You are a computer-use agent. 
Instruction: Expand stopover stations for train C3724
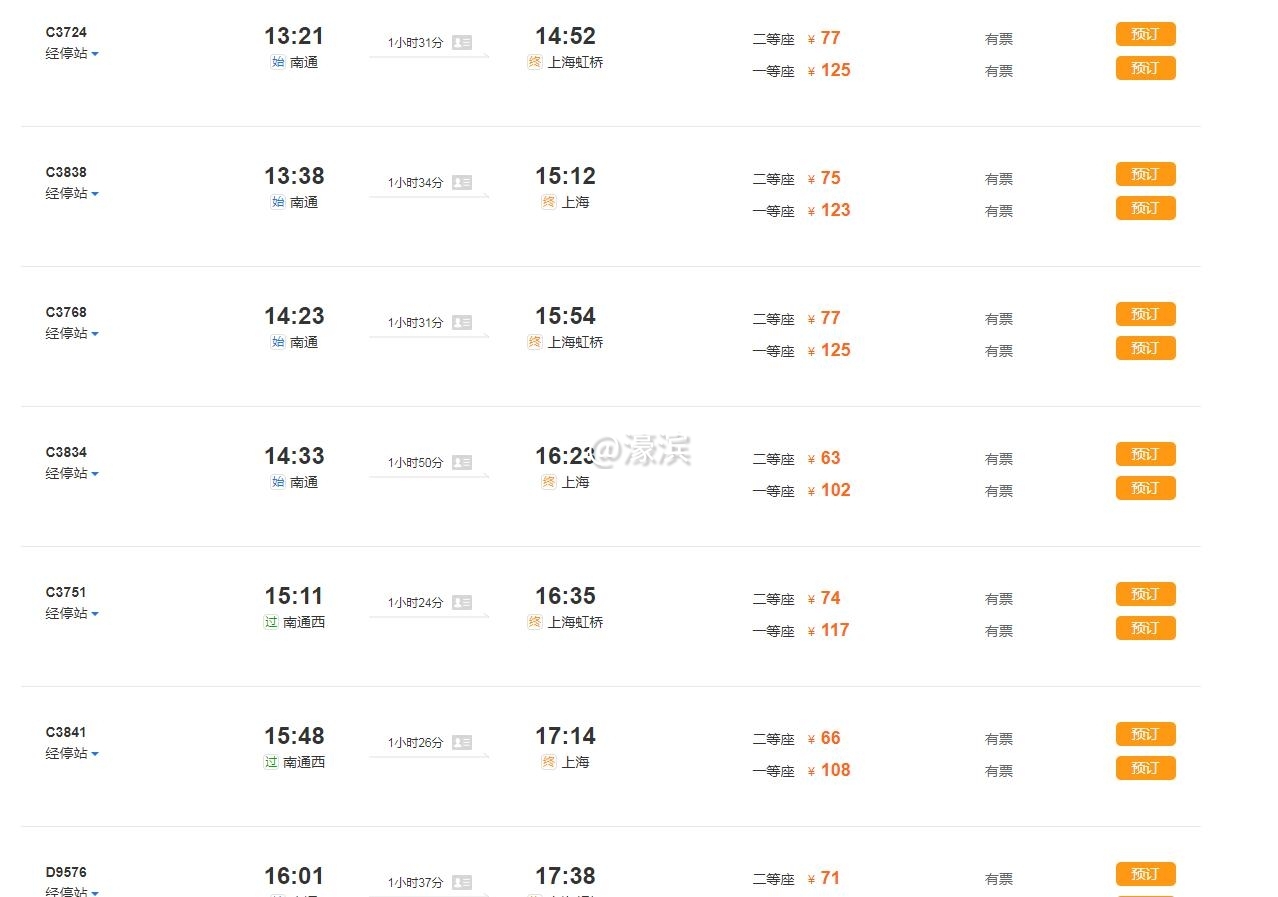tap(71, 53)
